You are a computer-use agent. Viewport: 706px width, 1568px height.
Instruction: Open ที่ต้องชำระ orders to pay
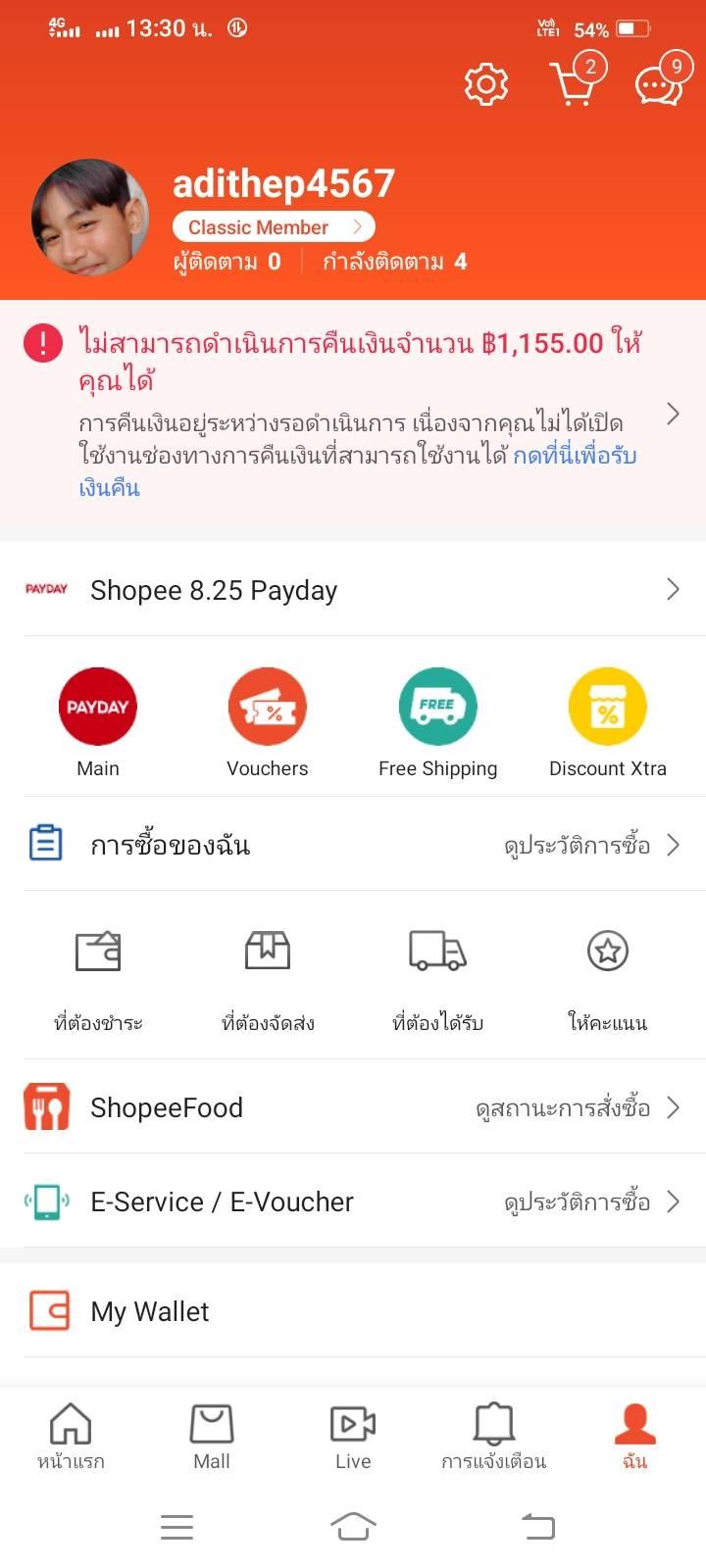point(98,970)
